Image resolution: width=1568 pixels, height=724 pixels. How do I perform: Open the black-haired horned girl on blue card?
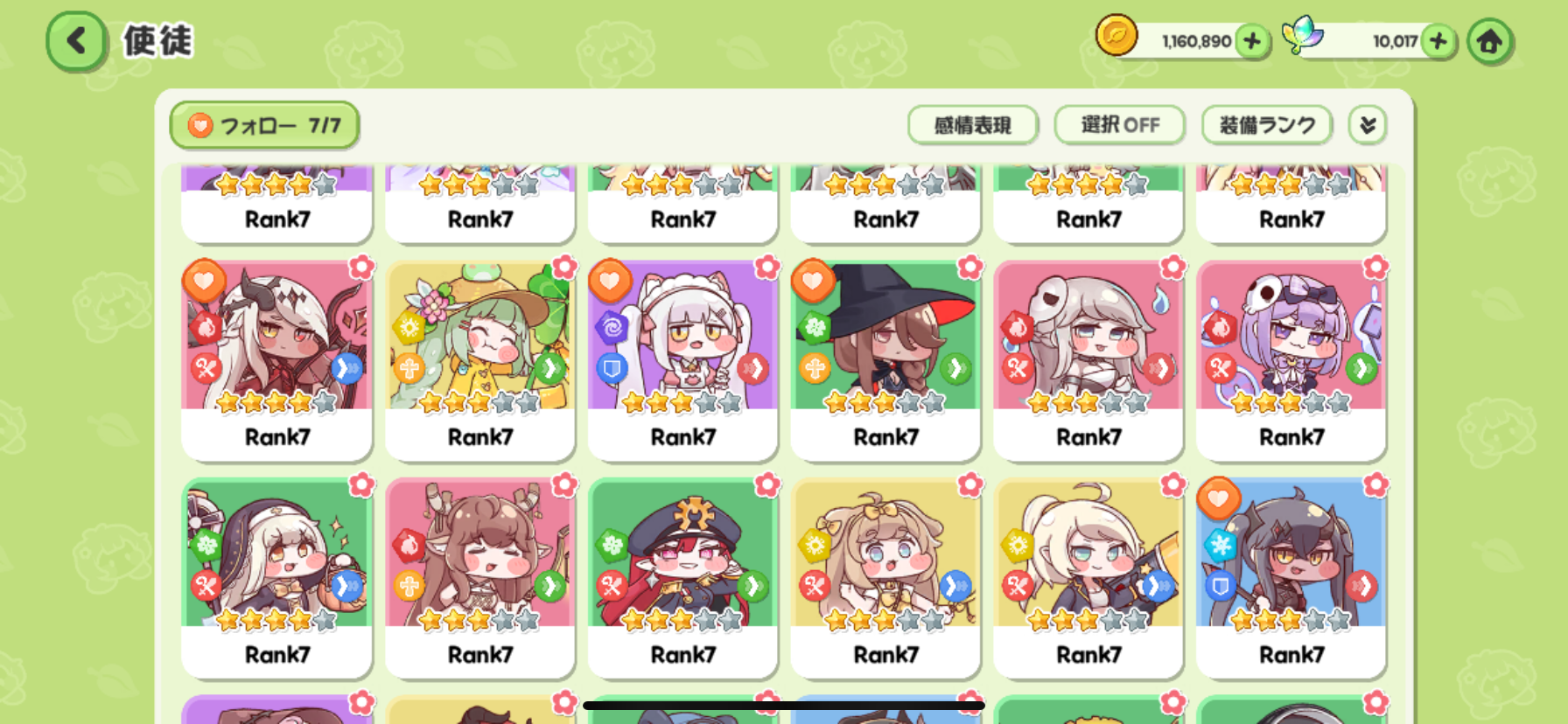(x=1291, y=577)
